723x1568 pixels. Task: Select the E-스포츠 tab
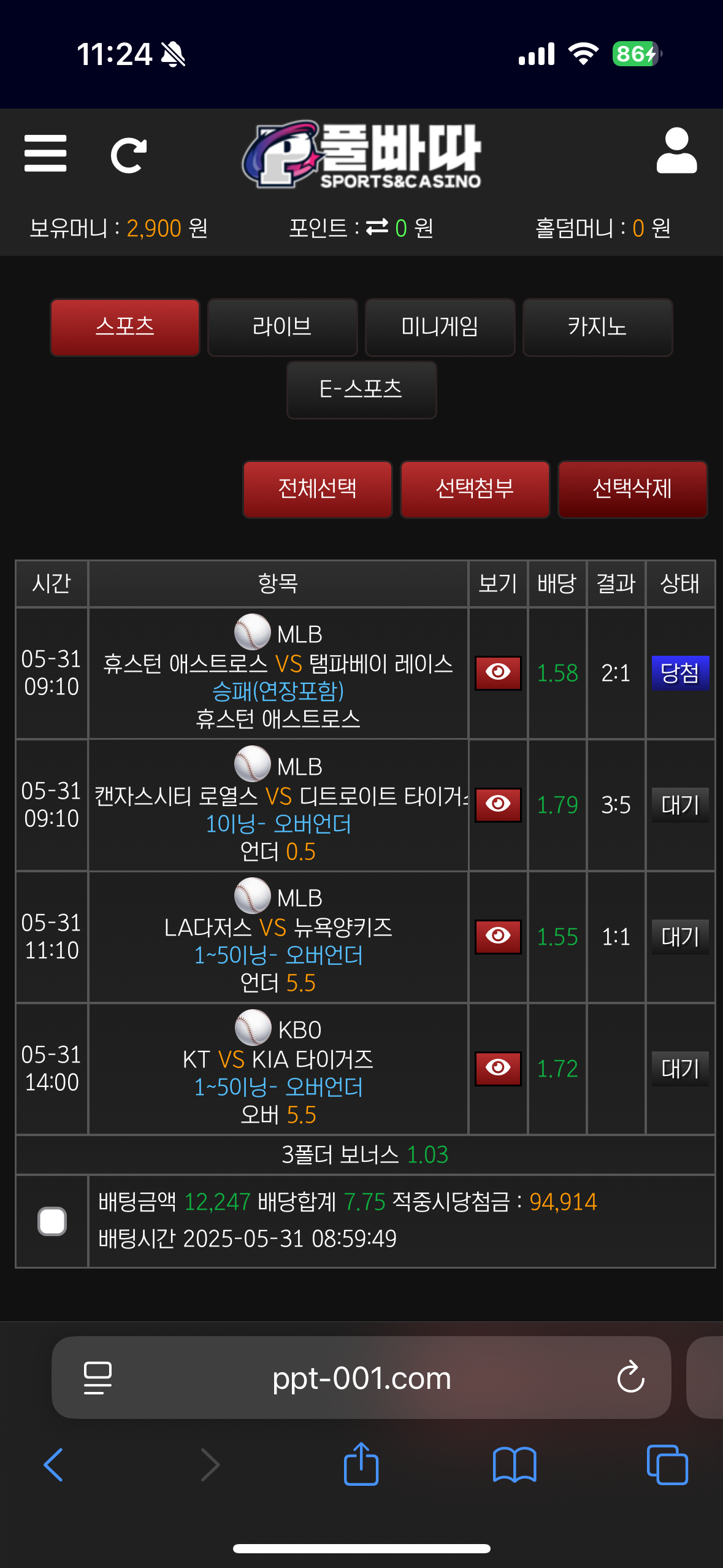[x=361, y=390]
